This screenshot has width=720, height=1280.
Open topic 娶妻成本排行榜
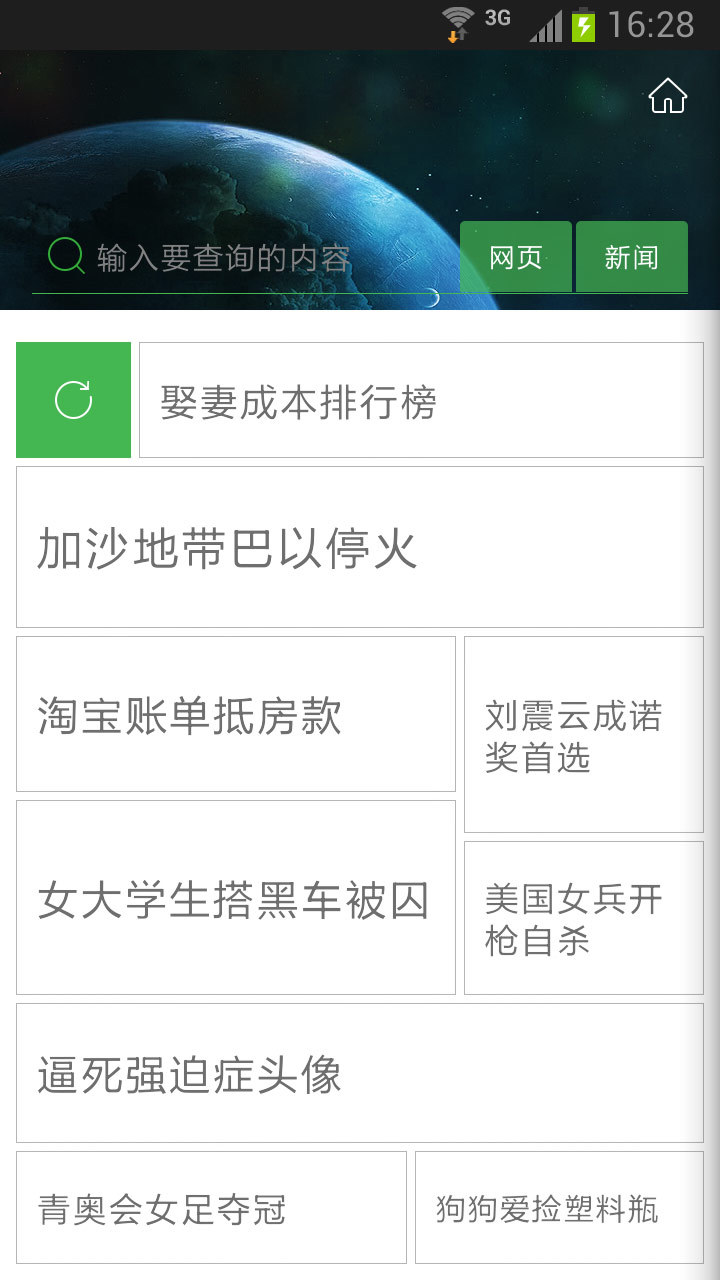point(420,401)
